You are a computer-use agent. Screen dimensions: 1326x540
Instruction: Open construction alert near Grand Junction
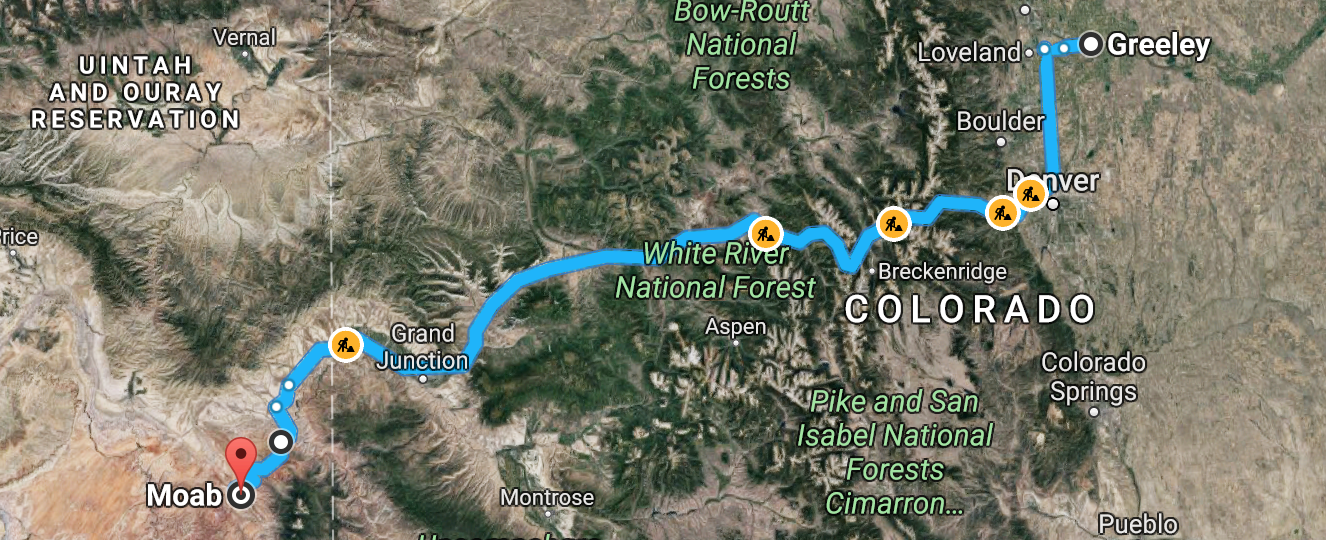345,346
